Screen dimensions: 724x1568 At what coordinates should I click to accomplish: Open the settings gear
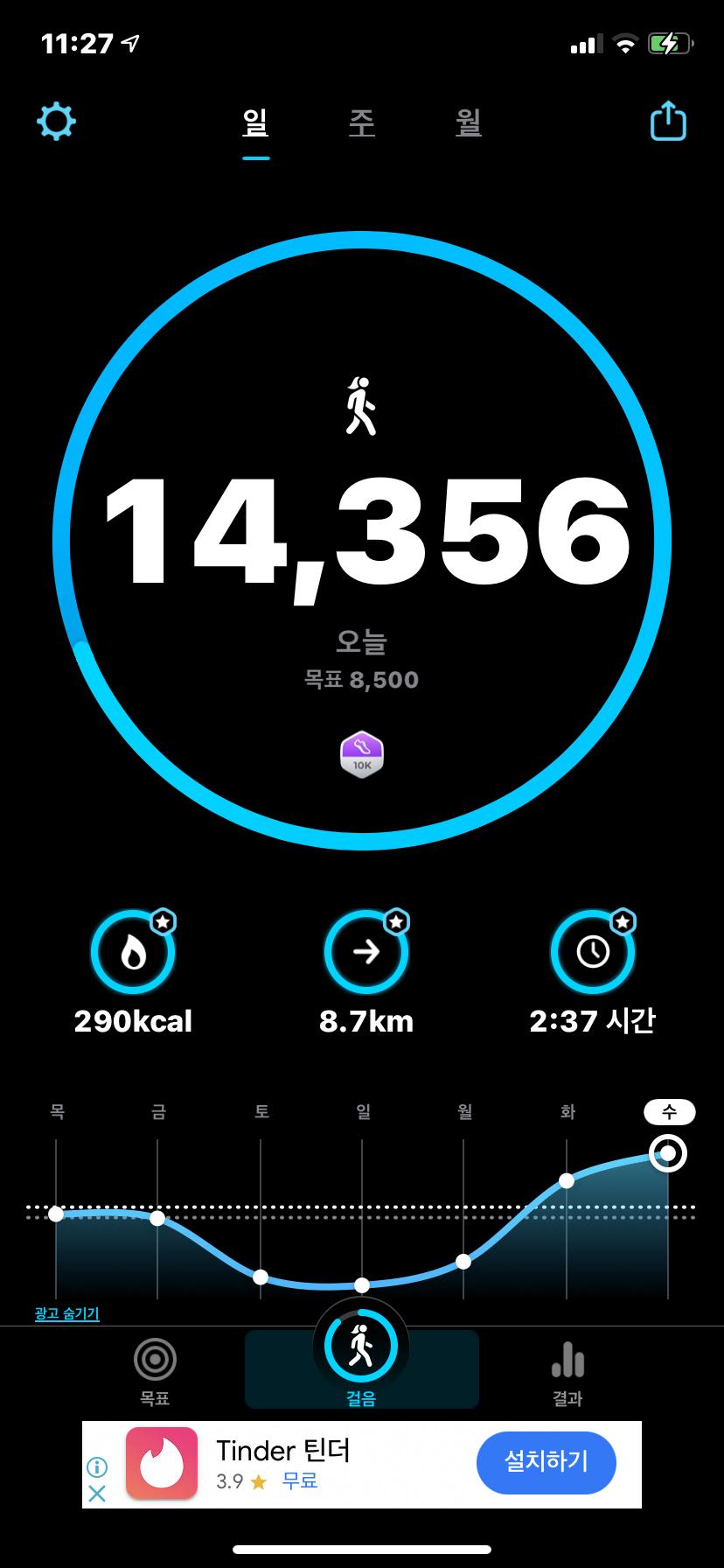point(56,122)
